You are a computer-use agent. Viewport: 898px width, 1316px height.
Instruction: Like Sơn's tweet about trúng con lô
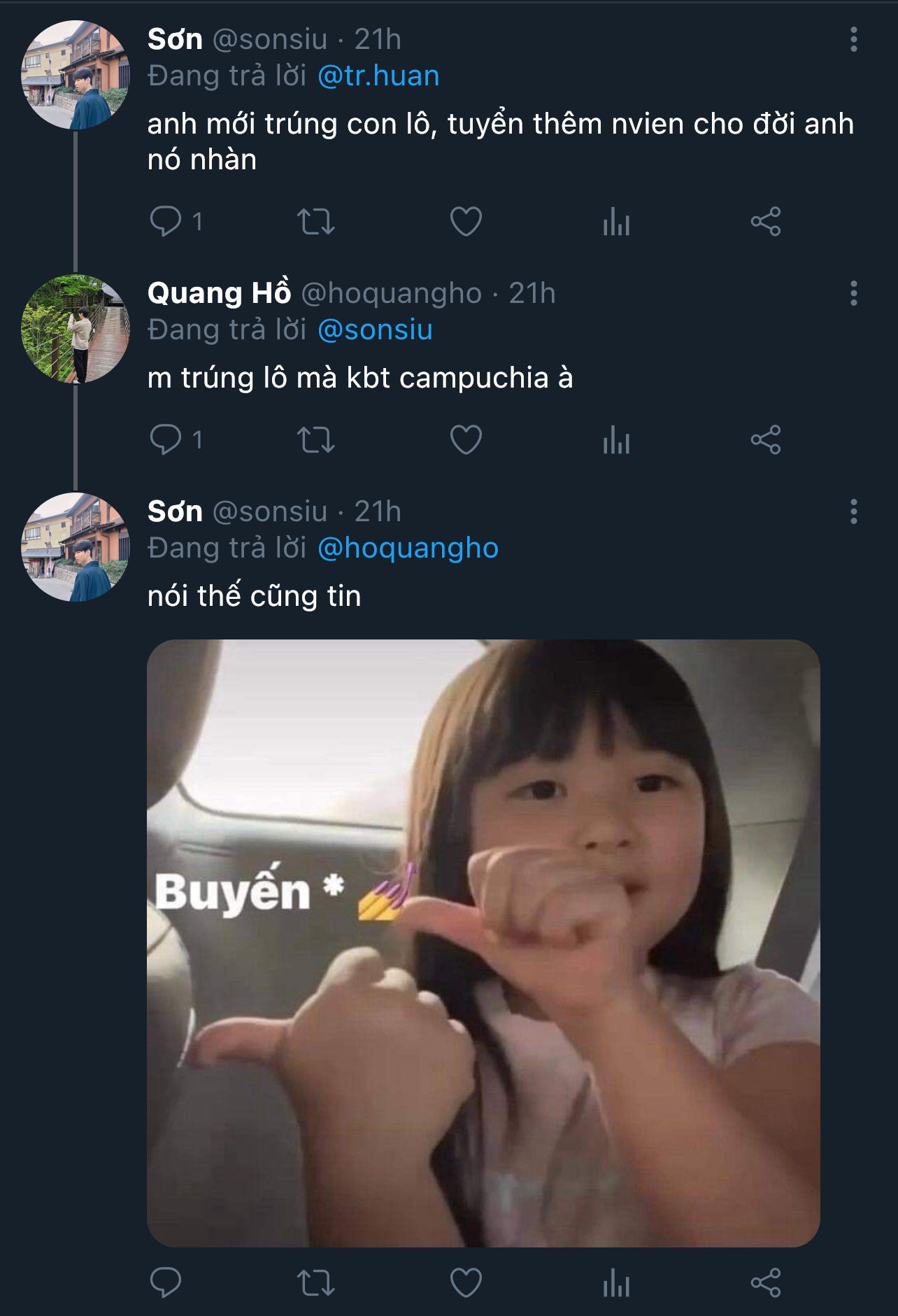click(466, 222)
